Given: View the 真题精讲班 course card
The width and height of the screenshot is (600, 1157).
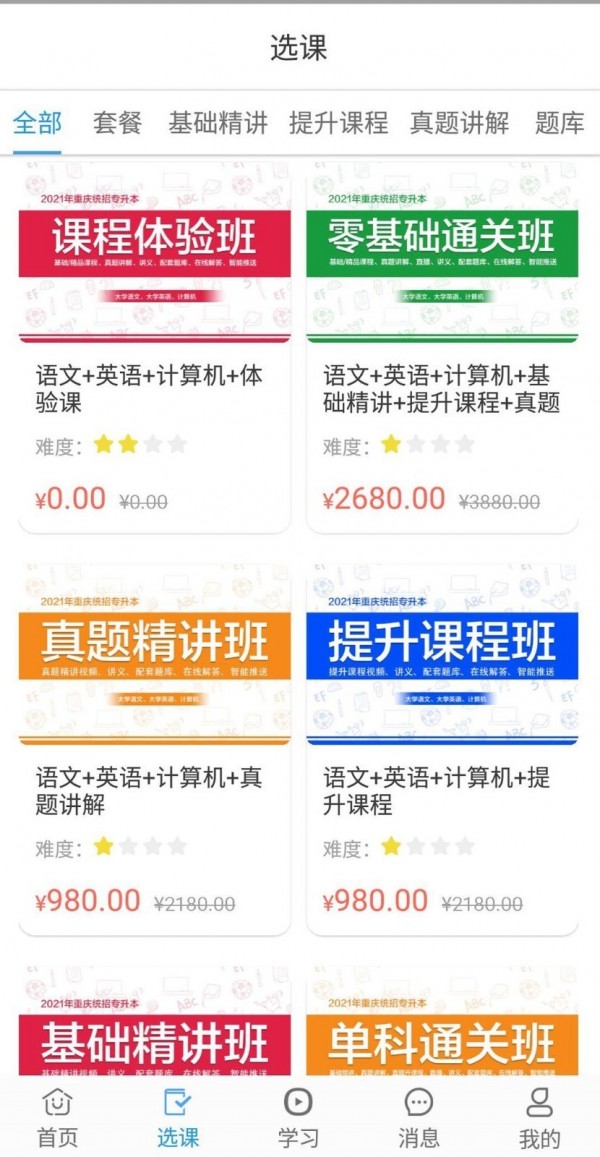Looking at the screenshot, I should pyautogui.click(x=154, y=748).
